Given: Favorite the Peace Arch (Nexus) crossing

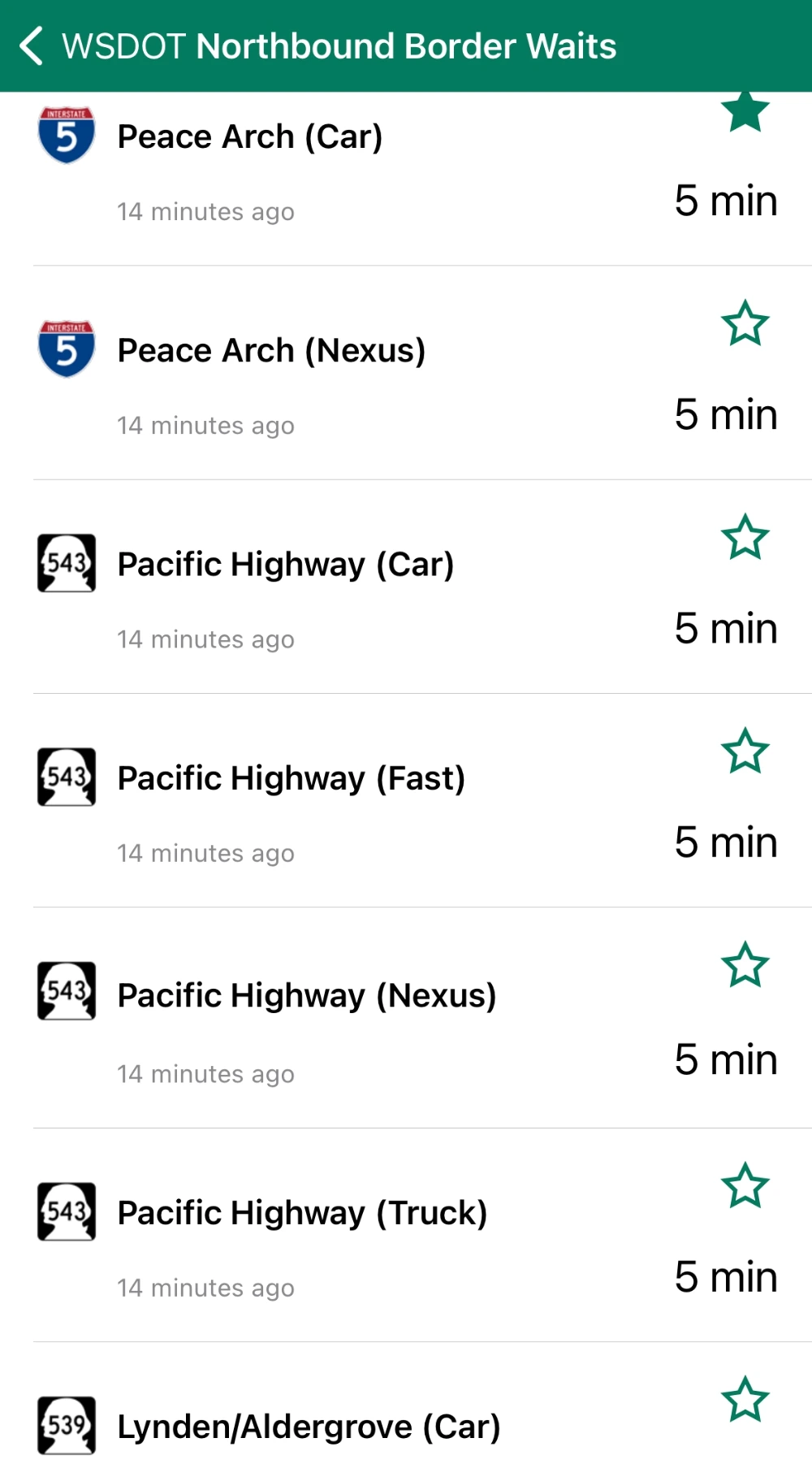Looking at the screenshot, I should [x=745, y=323].
